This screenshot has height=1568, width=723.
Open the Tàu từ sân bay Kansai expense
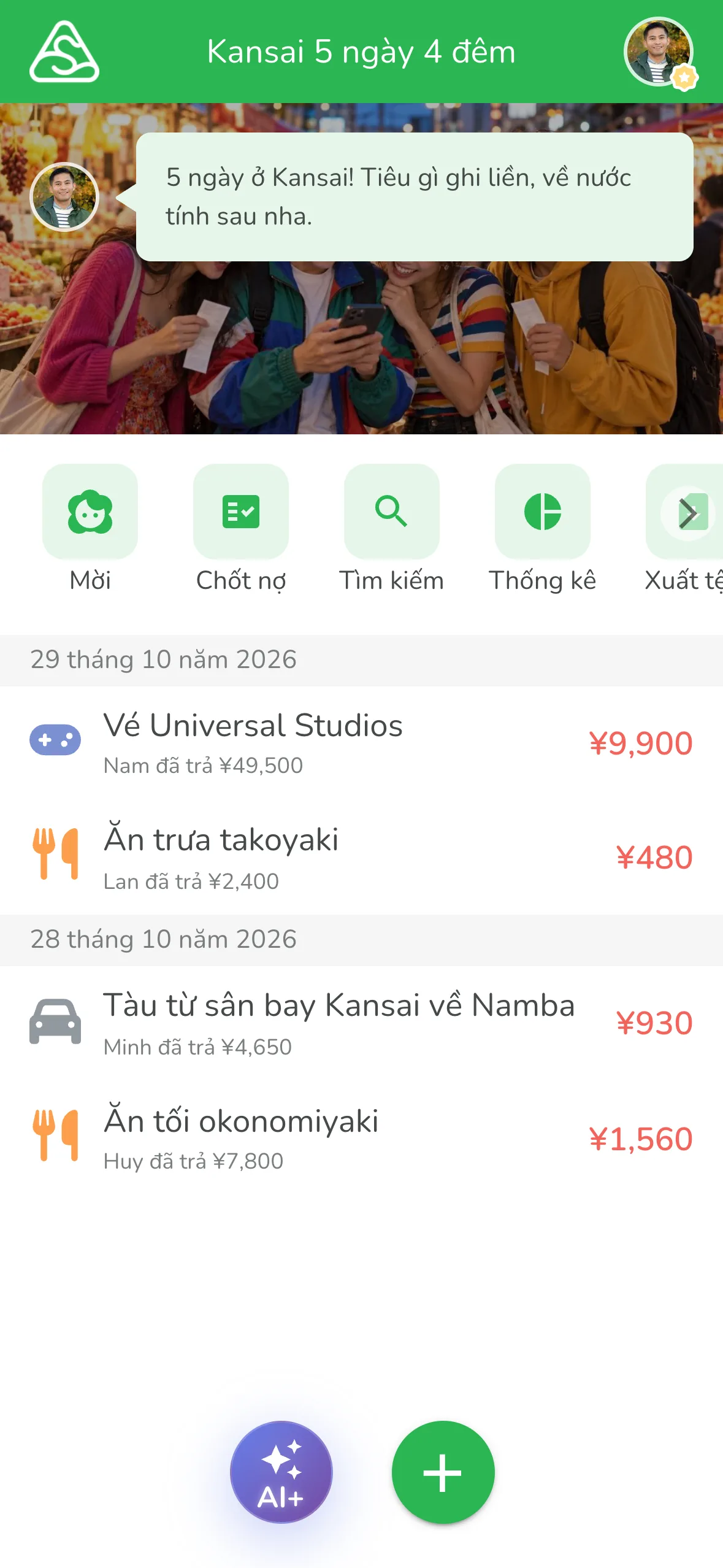coord(362,1023)
